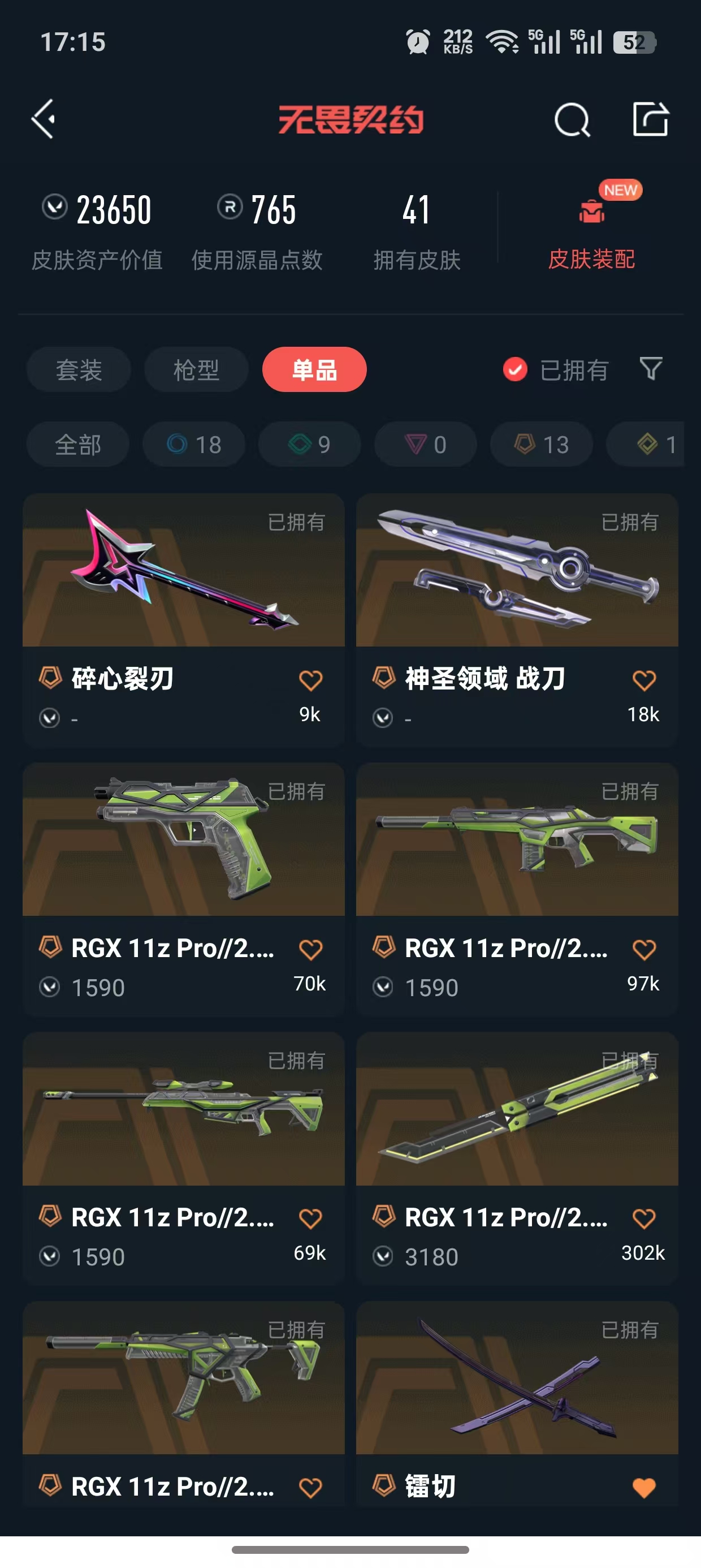Filter by the purple tier chip showing 0

click(425, 445)
